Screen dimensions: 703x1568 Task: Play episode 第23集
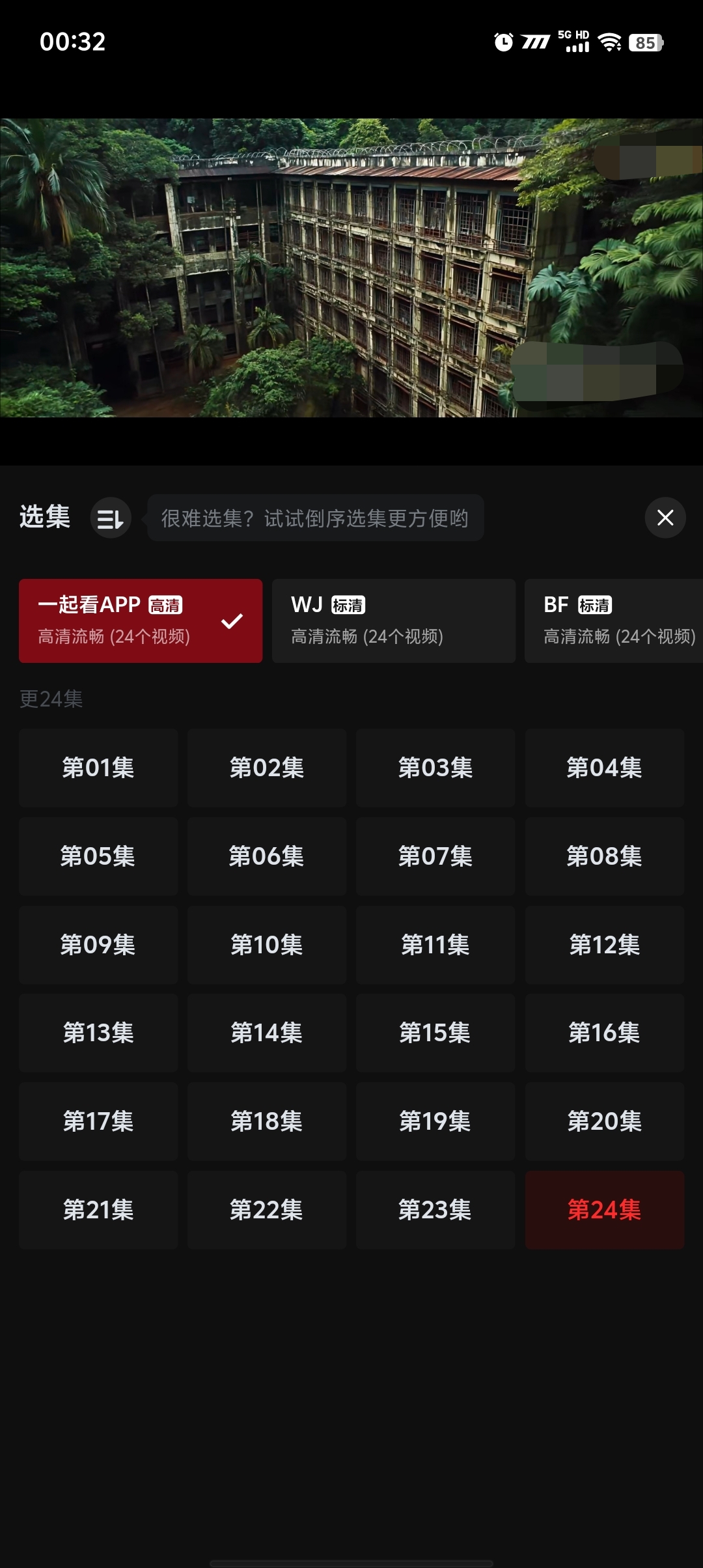point(435,1210)
